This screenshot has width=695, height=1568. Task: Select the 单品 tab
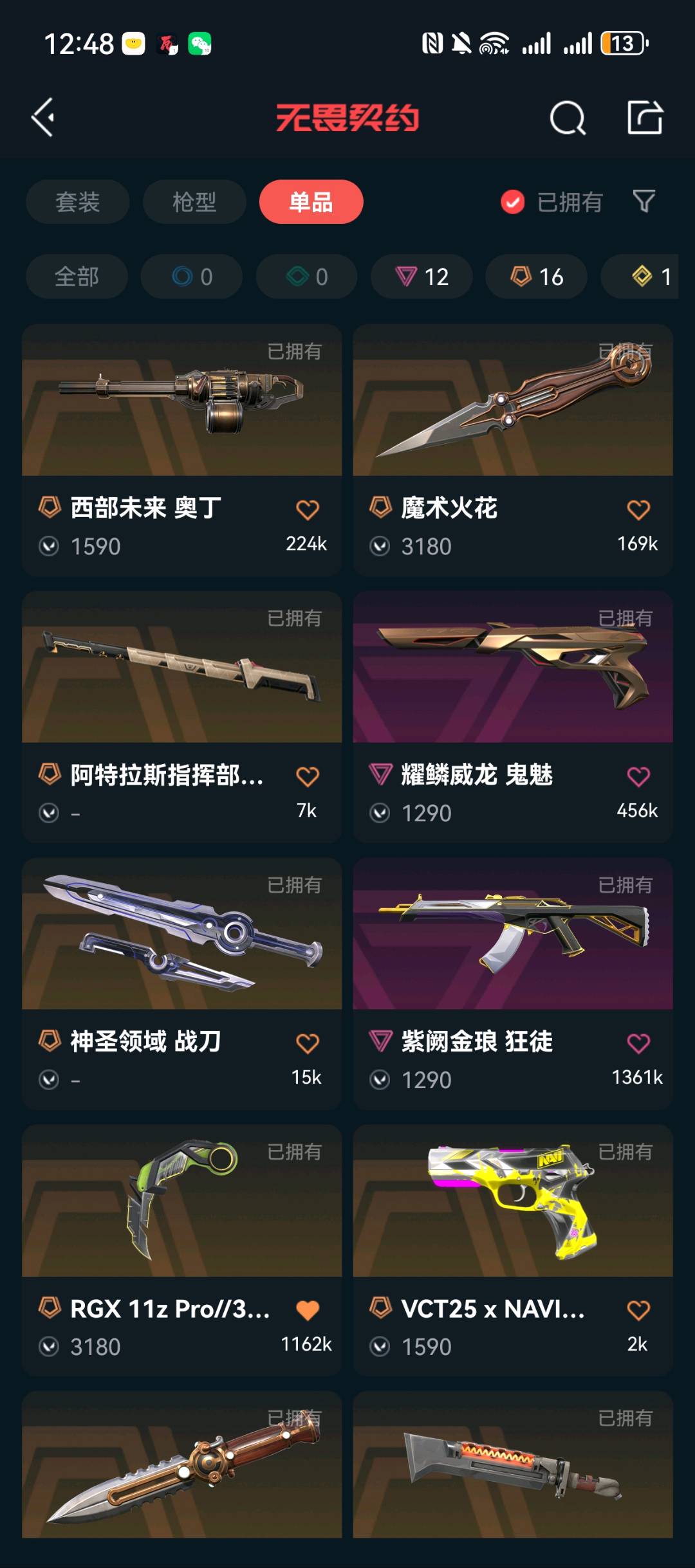[x=311, y=202]
